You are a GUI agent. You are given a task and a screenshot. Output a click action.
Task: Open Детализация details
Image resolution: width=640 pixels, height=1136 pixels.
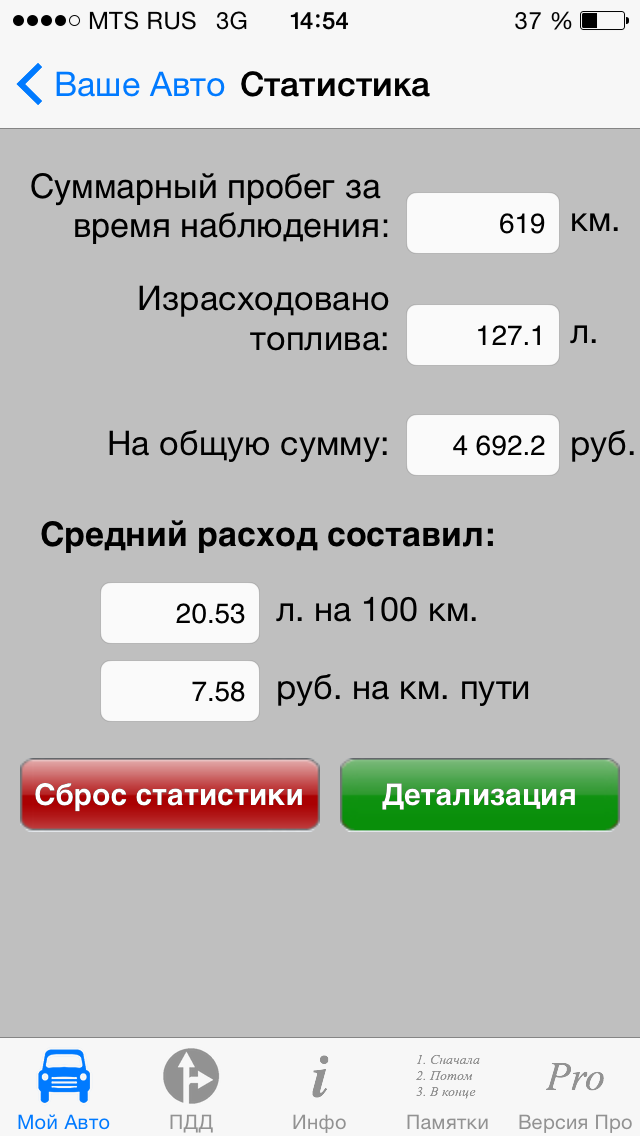click(479, 795)
